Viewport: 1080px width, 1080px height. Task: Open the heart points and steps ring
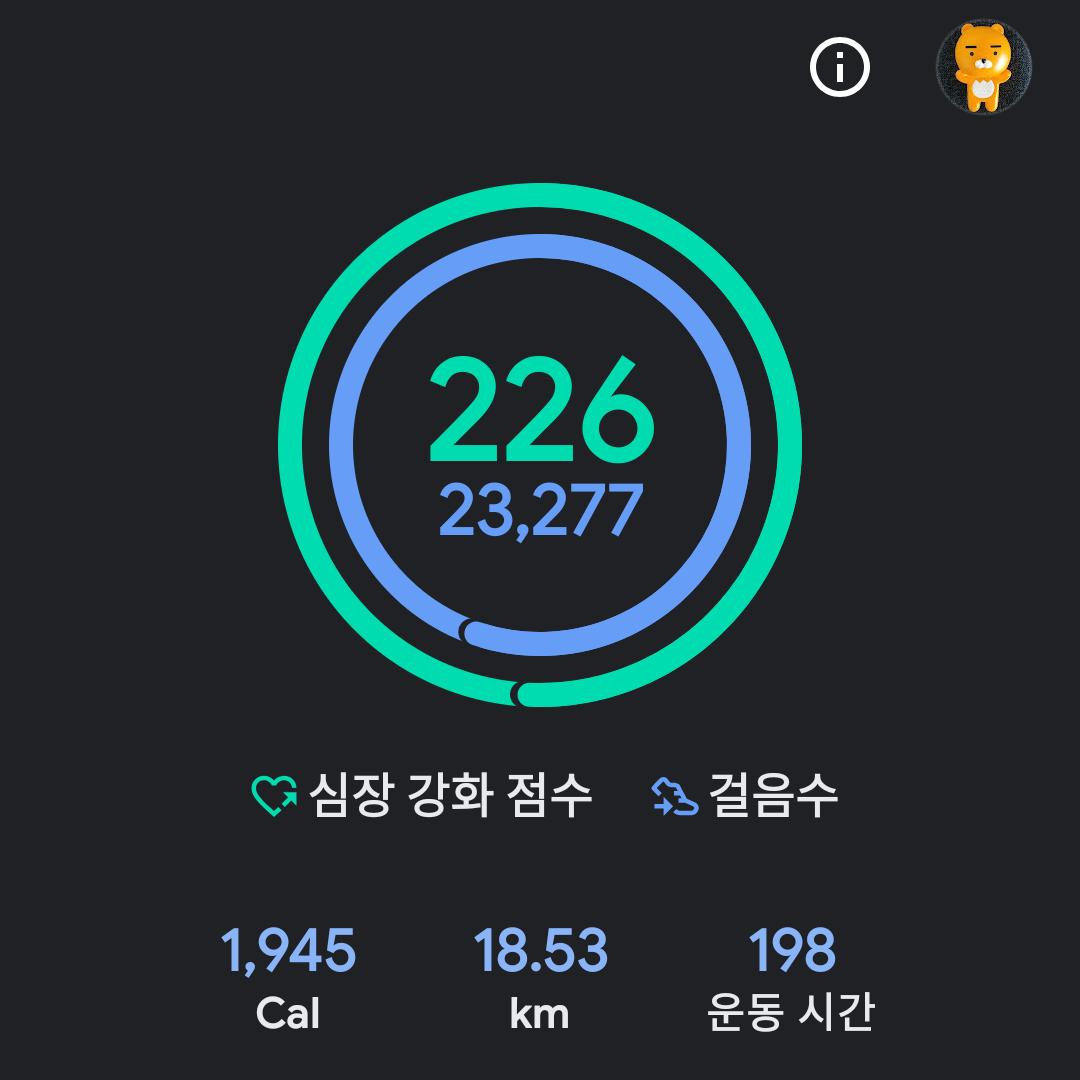tap(540, 446)
